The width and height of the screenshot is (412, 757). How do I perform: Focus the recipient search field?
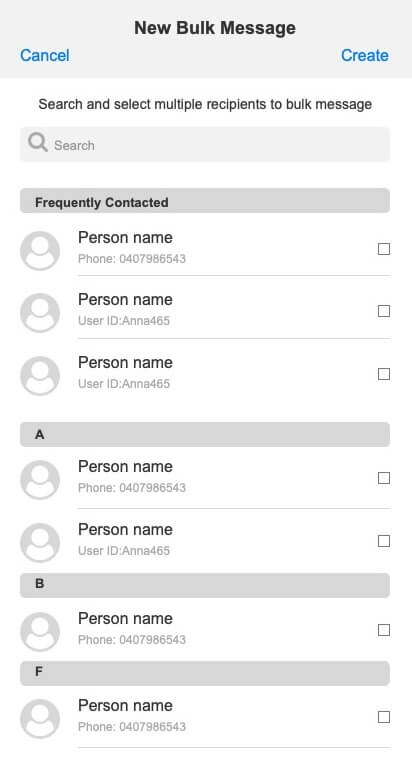[205, 144]
